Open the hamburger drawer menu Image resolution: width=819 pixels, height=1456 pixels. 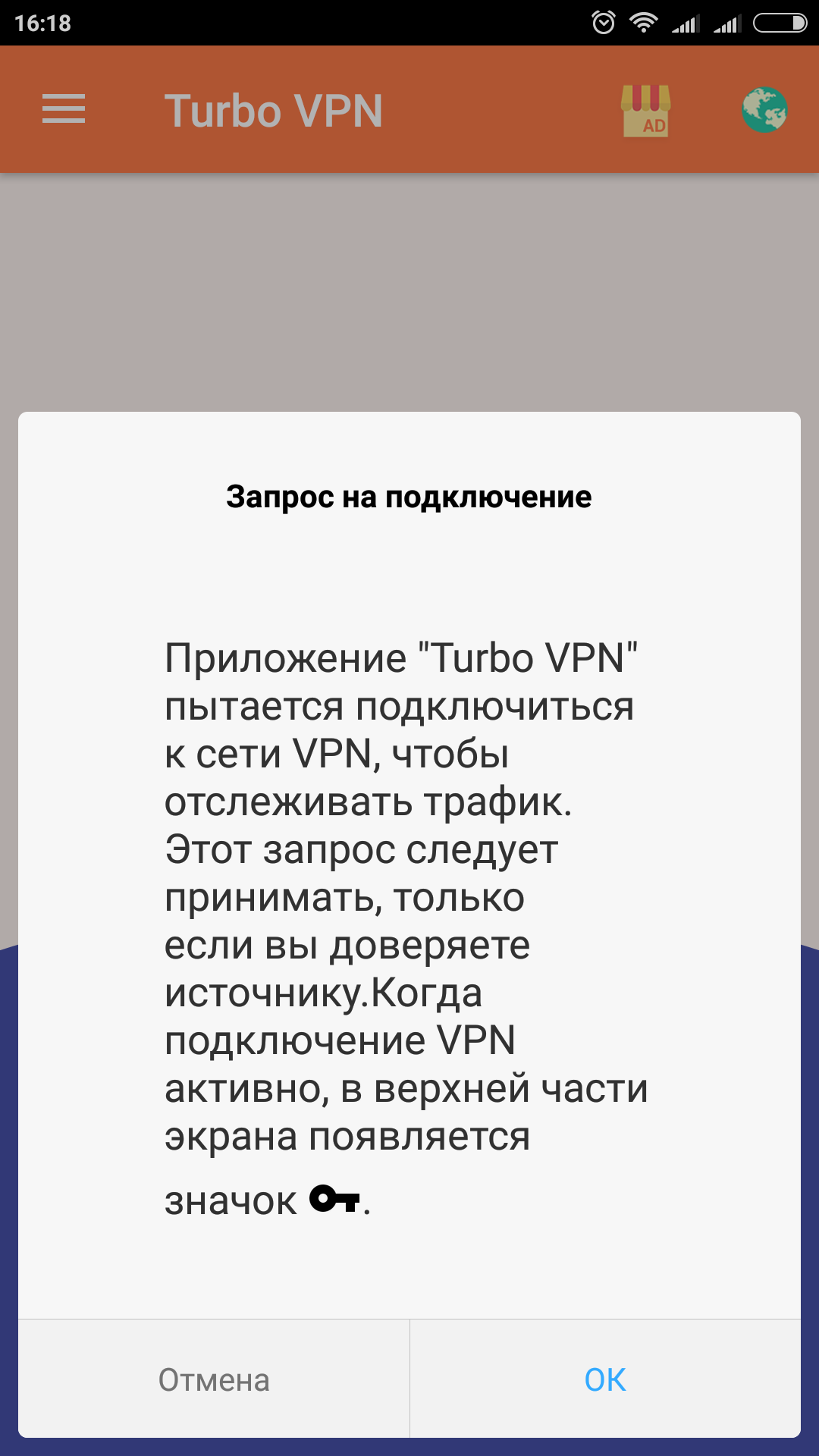pyautogui.click(x=64, y=109)
